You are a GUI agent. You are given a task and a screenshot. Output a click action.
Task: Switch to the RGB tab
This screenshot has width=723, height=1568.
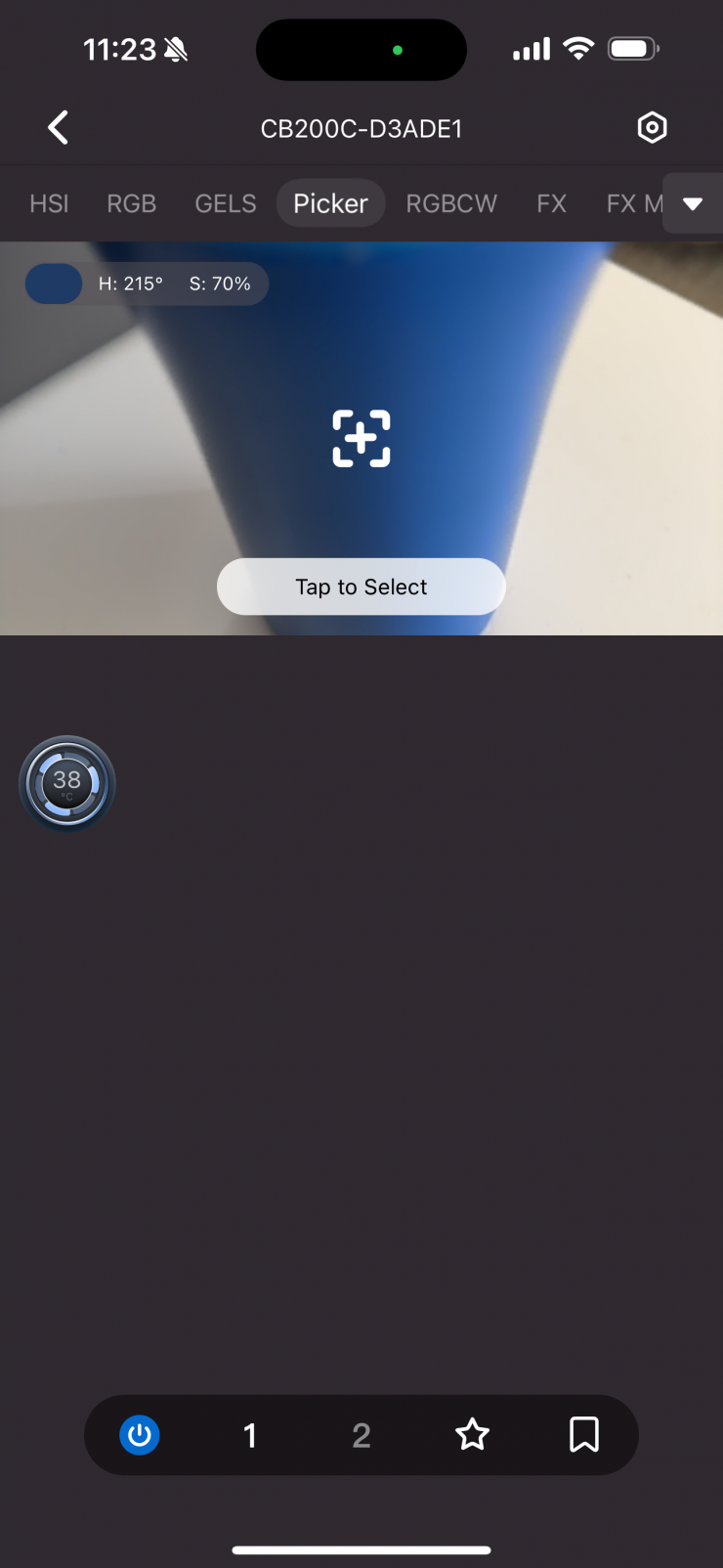point(131,203)
